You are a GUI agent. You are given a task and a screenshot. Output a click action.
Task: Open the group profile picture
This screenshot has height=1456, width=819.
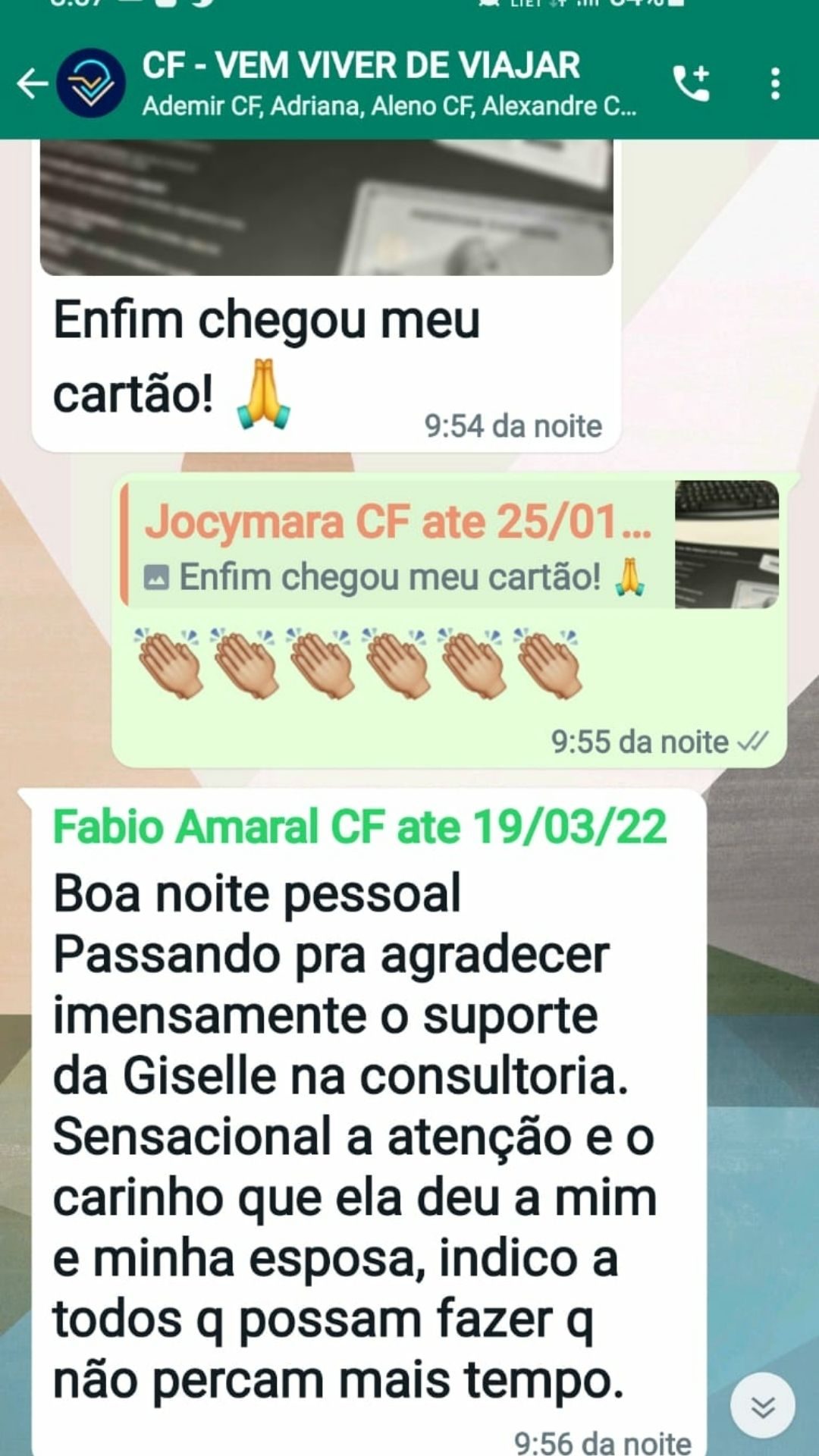click(92, 83)
